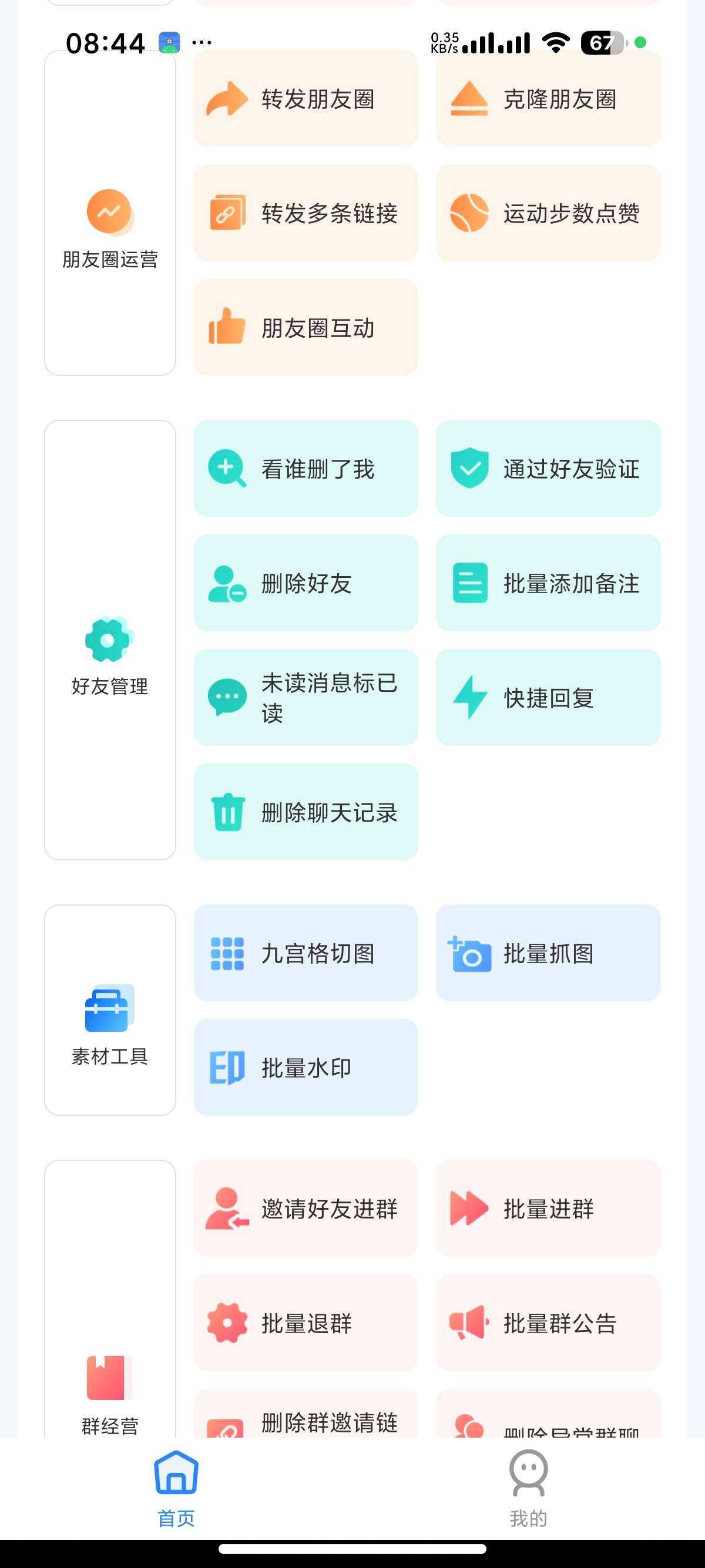Image resolution: width=705 pixels, height=1568 pixels.
Task: Check 看谁删了我
Action: click(305, 468)
